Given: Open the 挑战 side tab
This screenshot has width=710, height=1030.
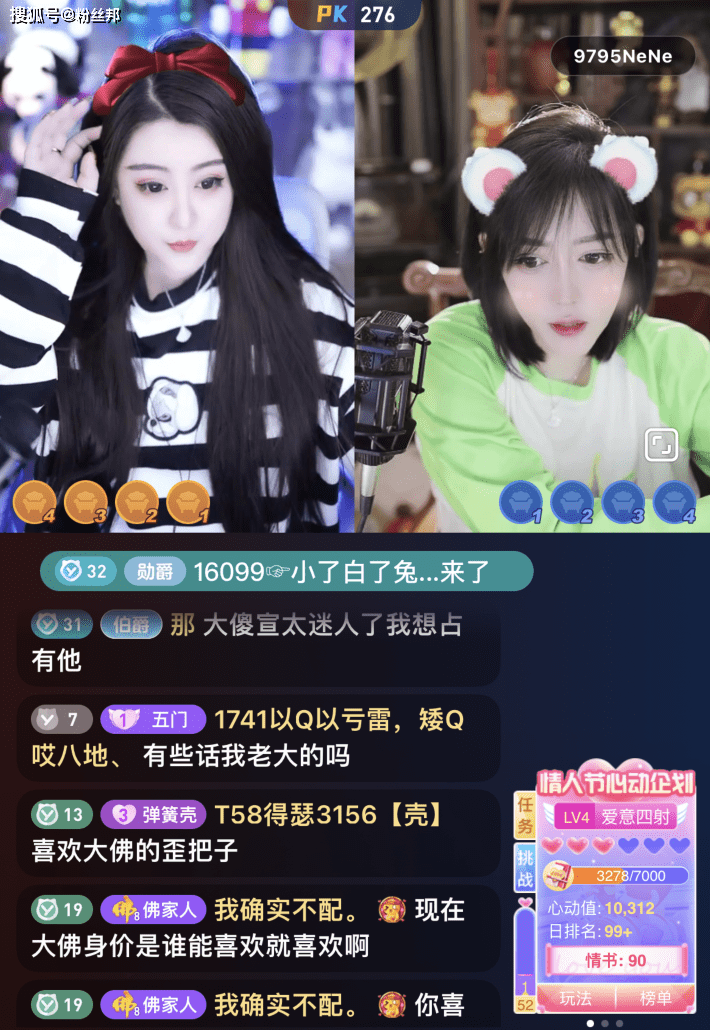Looking at the screenshot, I should pos(525,866).
